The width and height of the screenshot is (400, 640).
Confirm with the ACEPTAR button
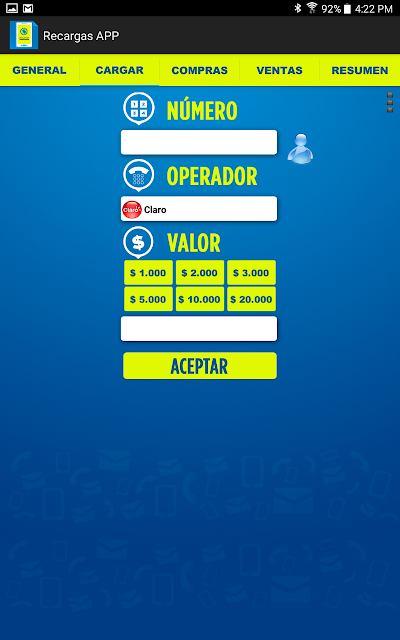point(200,366)
